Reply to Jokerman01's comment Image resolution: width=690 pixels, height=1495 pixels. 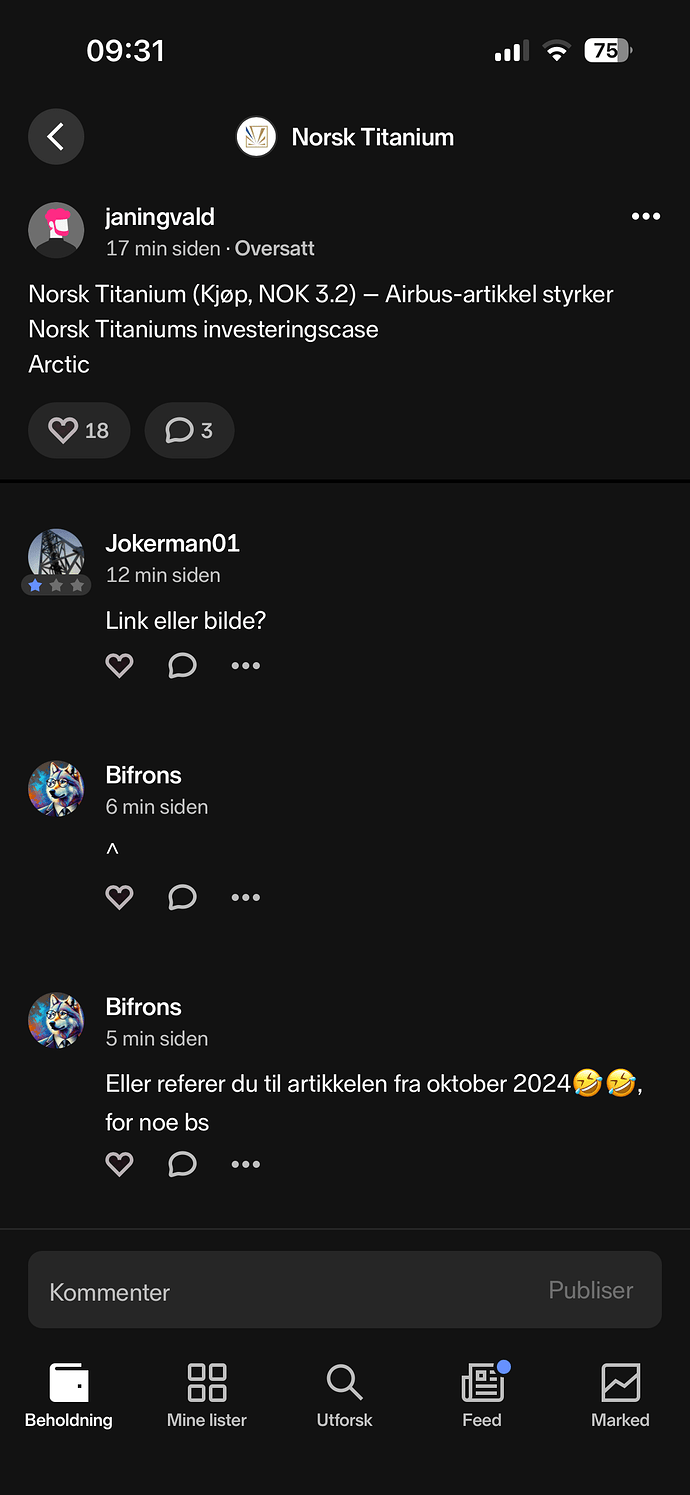pyautogui.click(x=182, y=666)
